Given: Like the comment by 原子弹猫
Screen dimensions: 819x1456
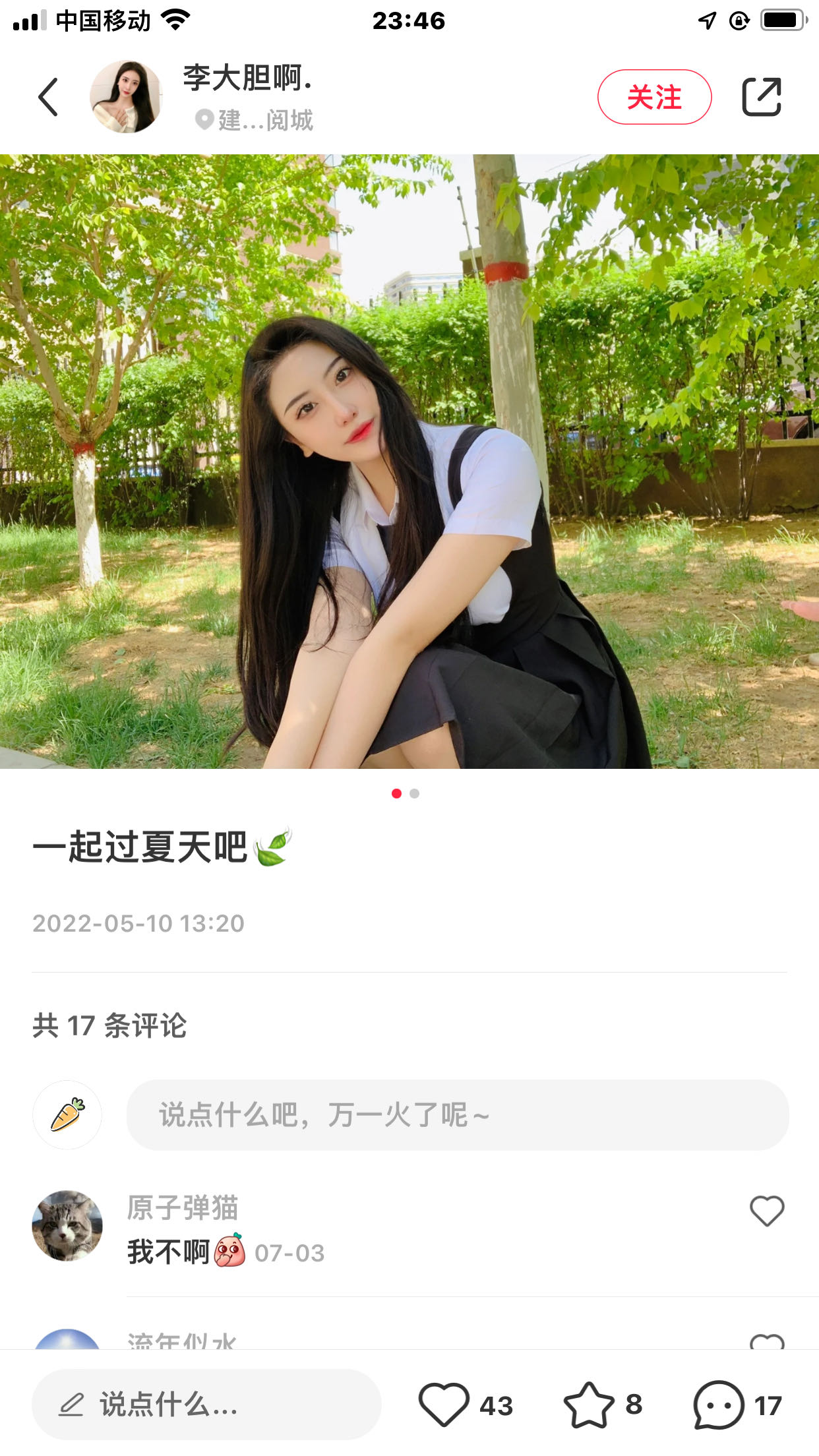Looking at the screenshot, I should pos(767,1211).
